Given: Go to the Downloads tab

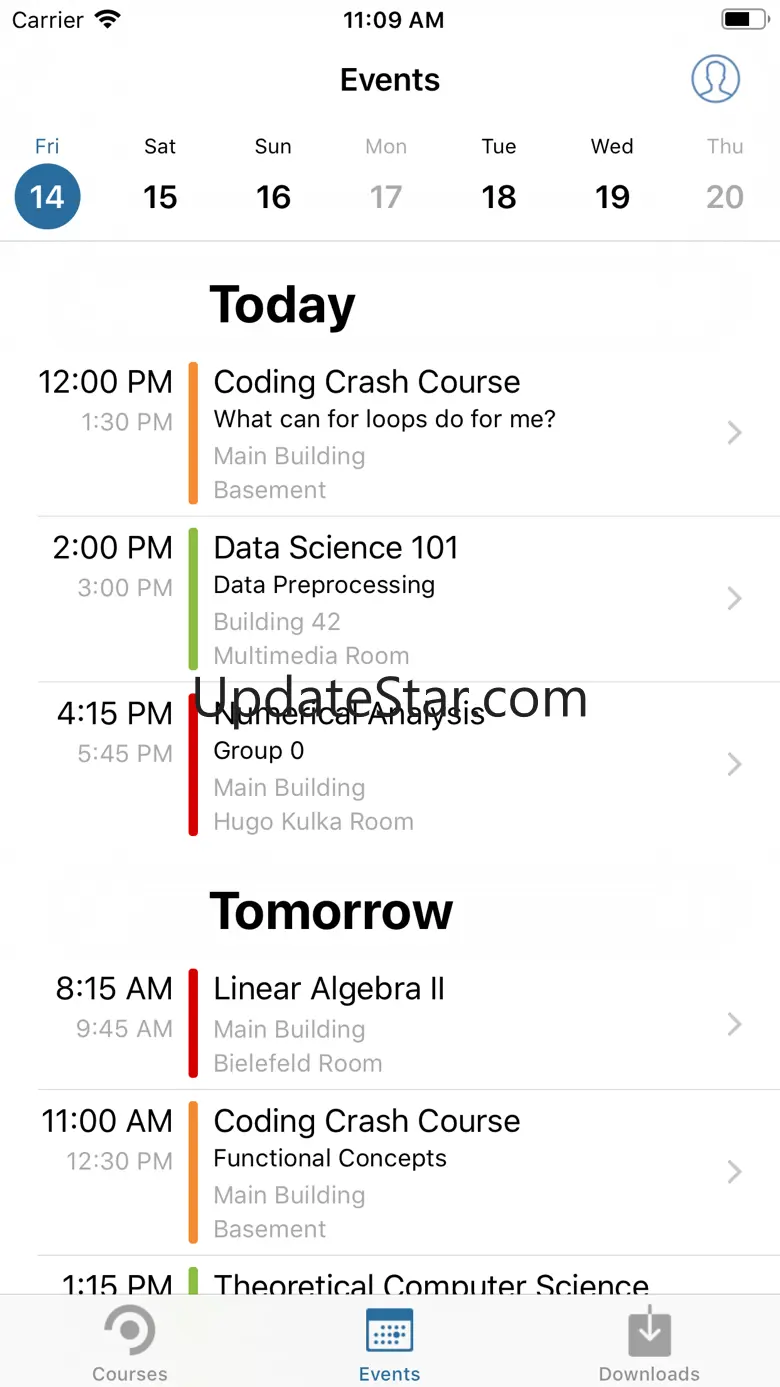Looking at the screenshot, I should coord(649,1343).
